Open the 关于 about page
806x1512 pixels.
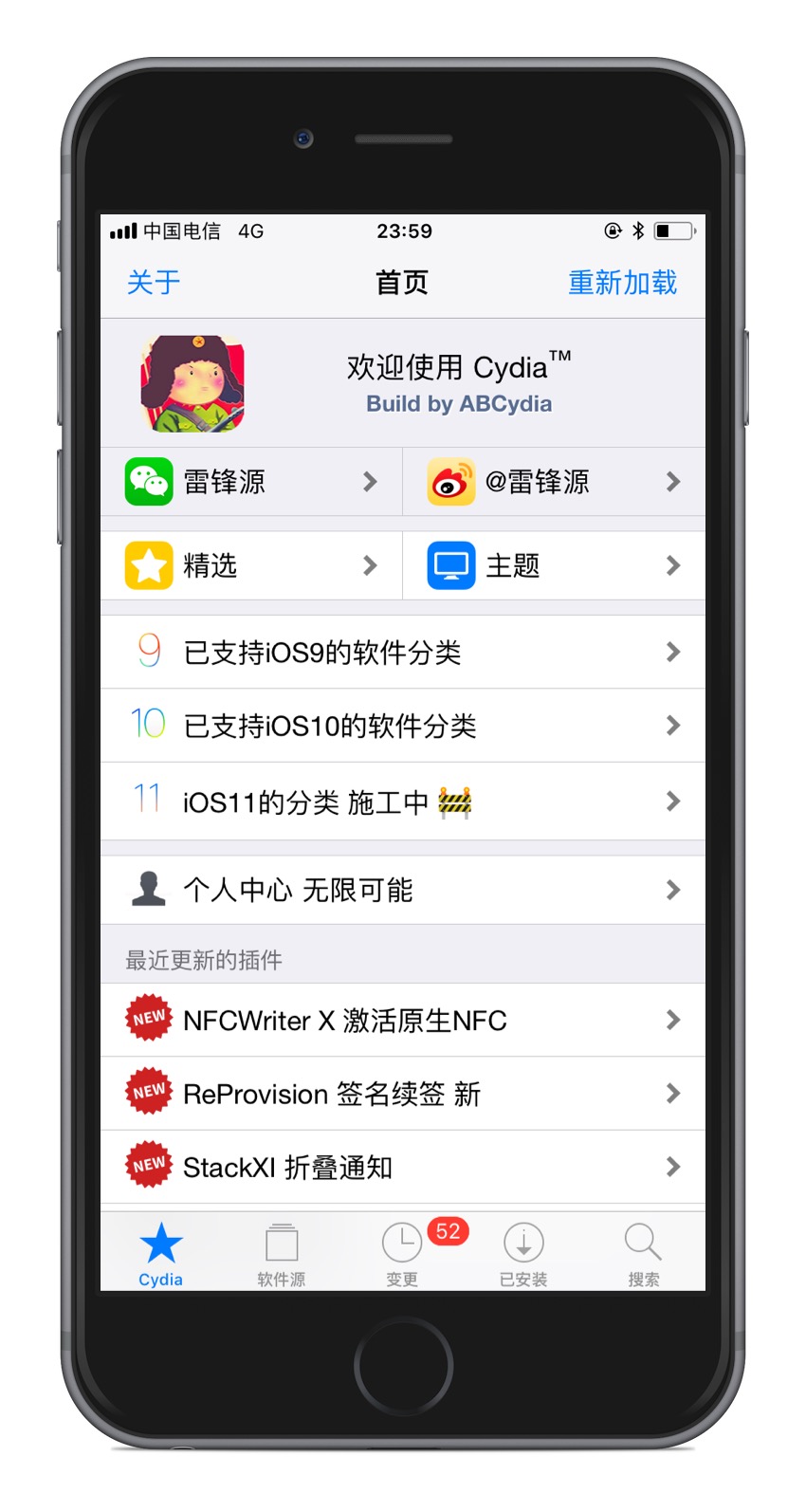tap(154, 283)
